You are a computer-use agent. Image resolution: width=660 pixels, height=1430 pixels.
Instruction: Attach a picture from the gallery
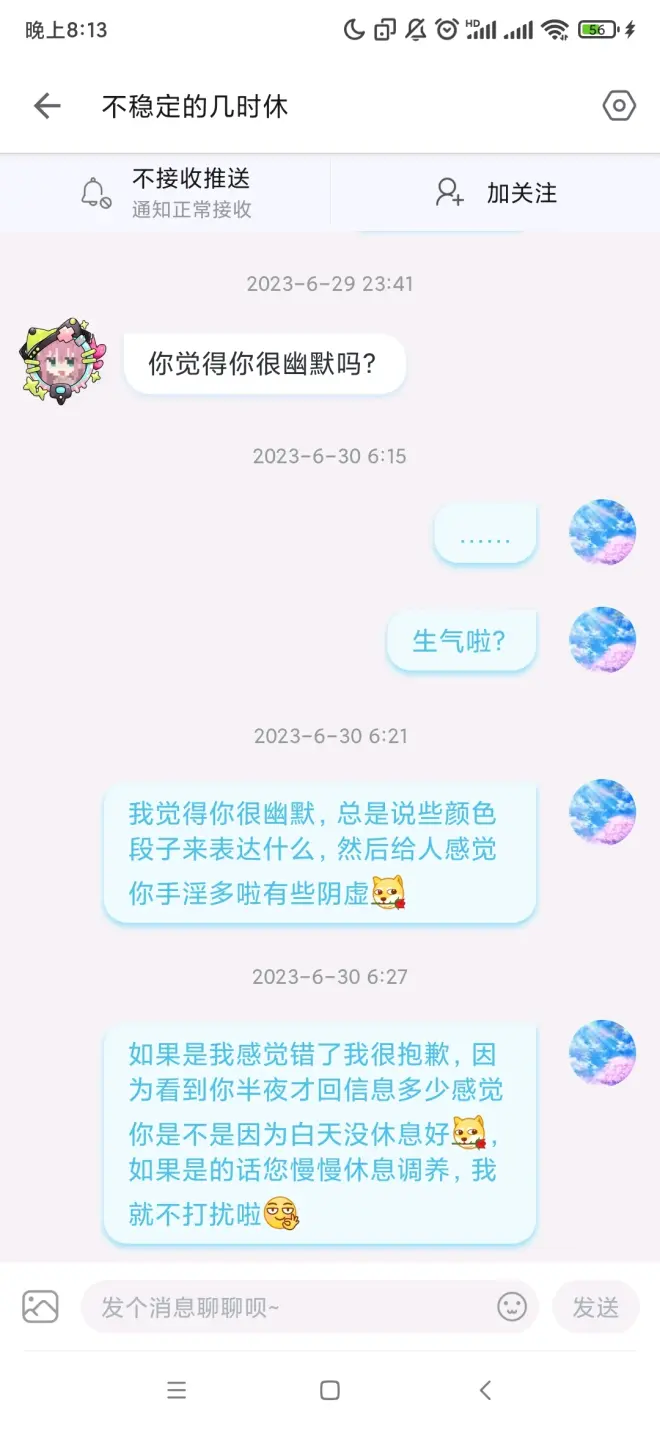(40, 1306)
